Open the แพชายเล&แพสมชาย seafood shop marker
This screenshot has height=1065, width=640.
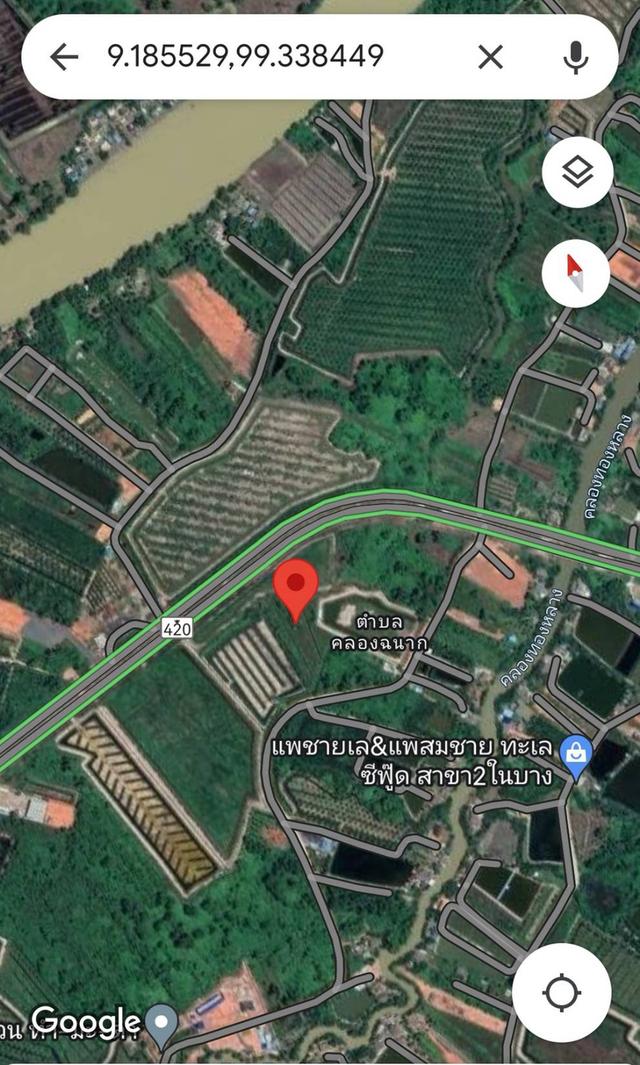pos(575,752)
